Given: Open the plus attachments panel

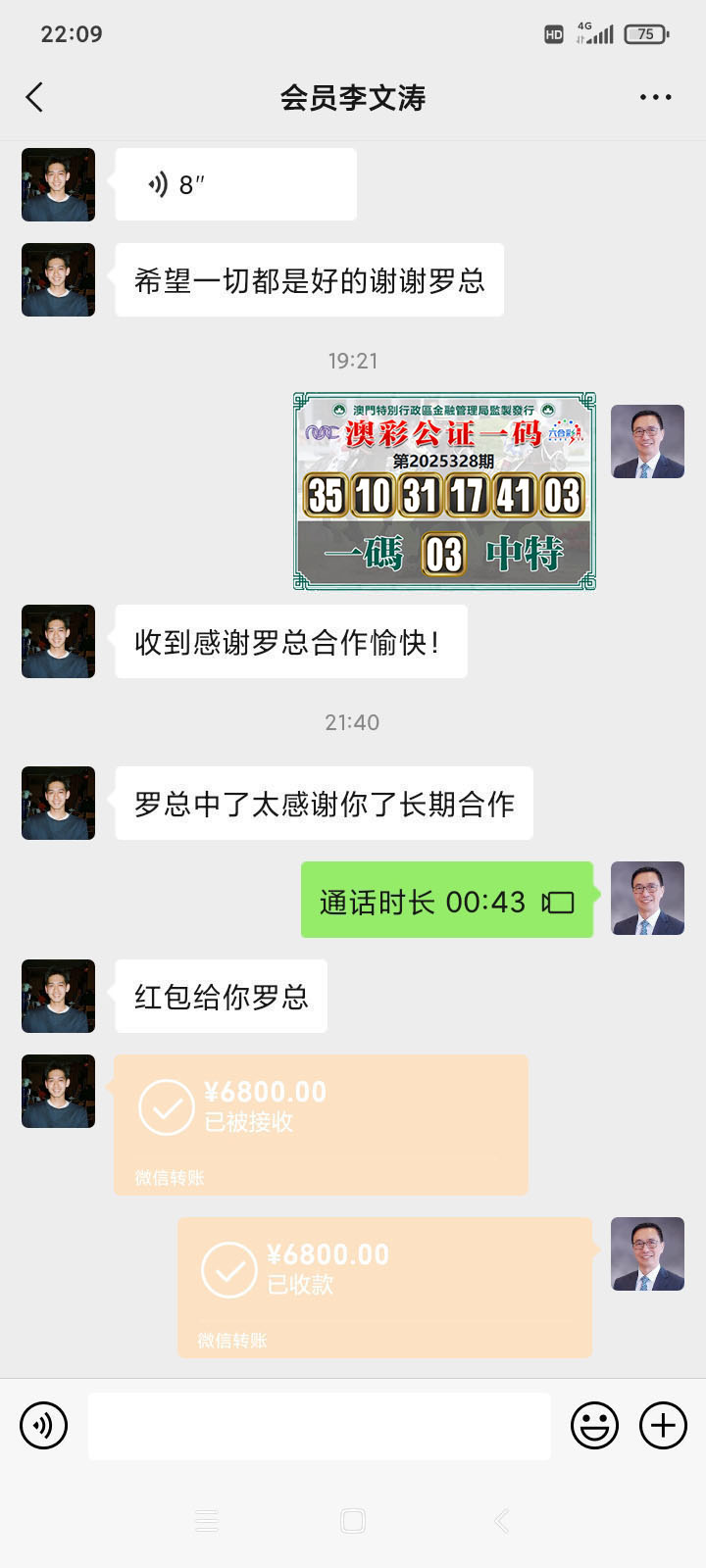Looking at the screenshot, I should tap(663, 1425).
